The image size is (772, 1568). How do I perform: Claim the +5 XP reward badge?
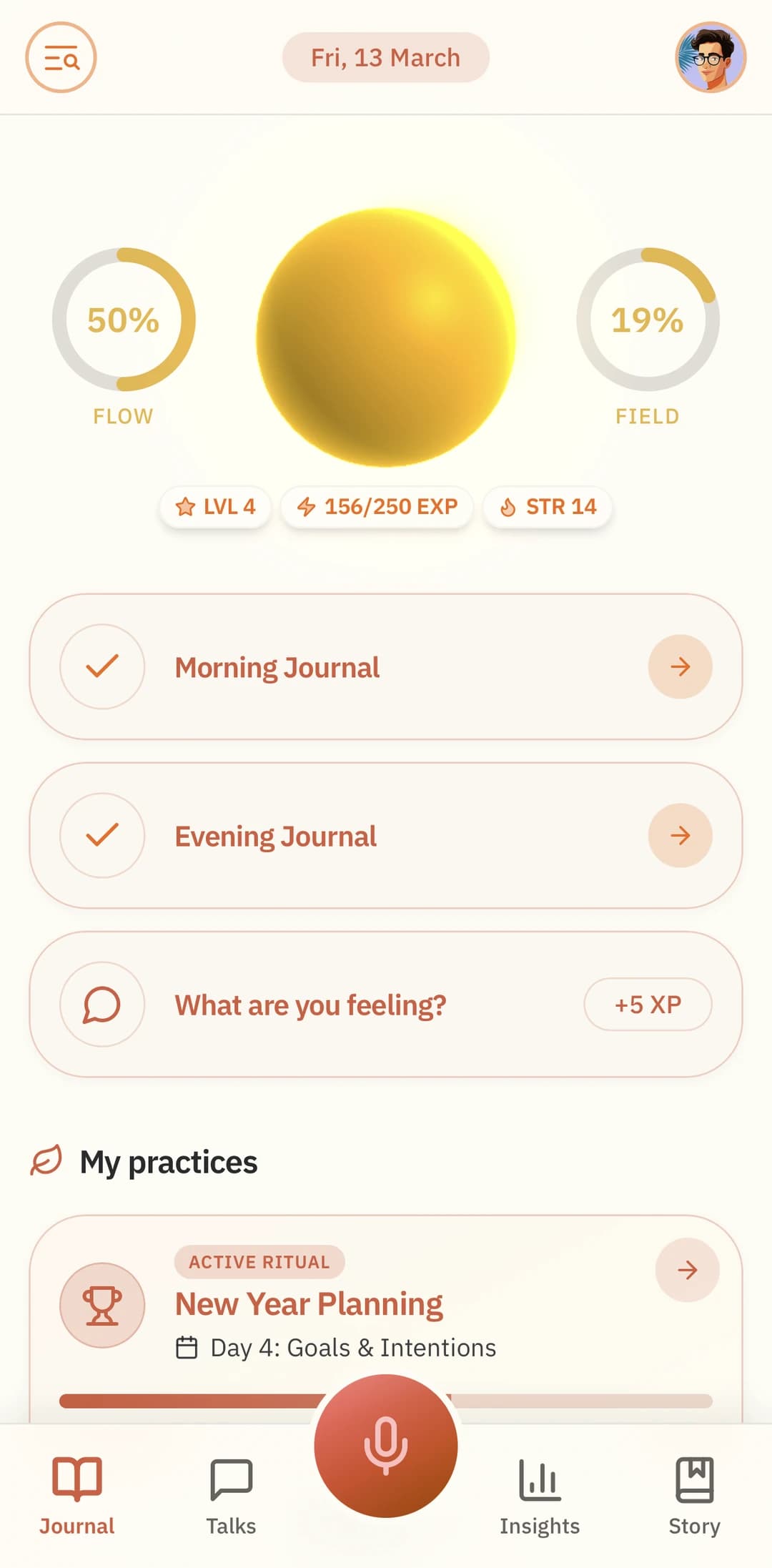(x=647, y=1005)
